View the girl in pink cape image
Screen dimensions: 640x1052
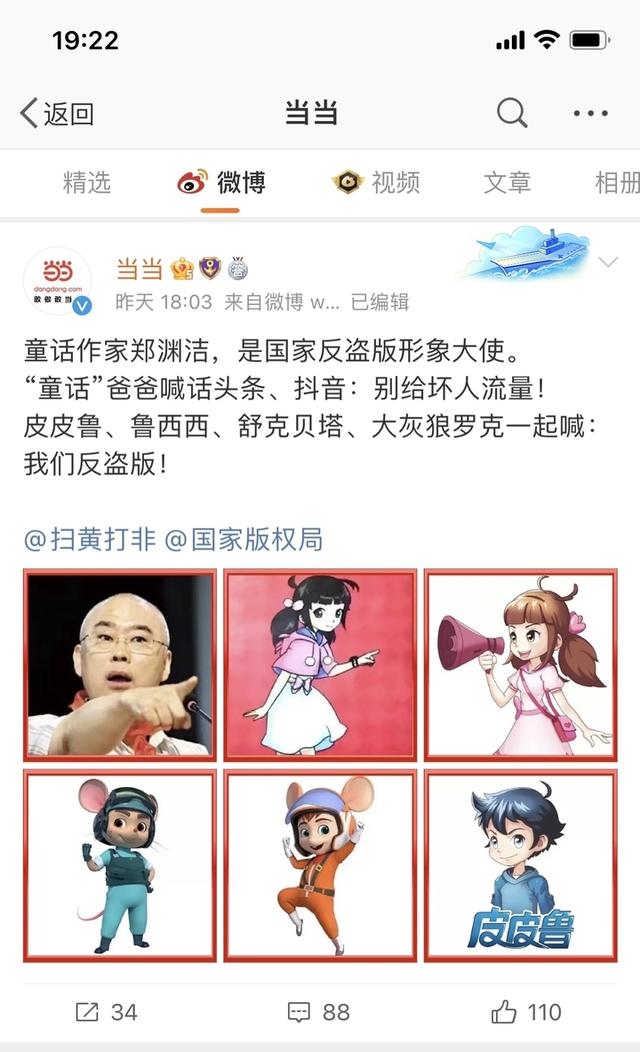(x=320, y=665)
